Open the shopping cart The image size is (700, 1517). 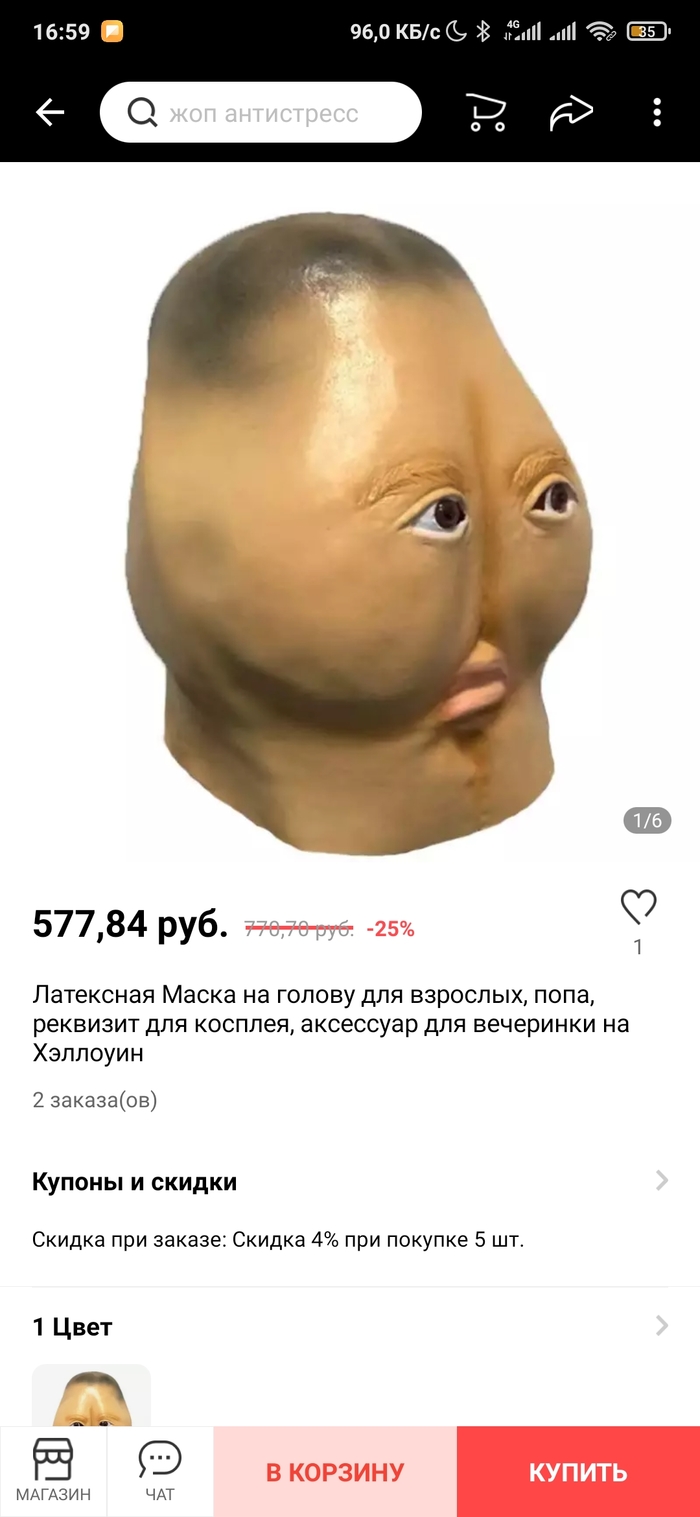486,113
